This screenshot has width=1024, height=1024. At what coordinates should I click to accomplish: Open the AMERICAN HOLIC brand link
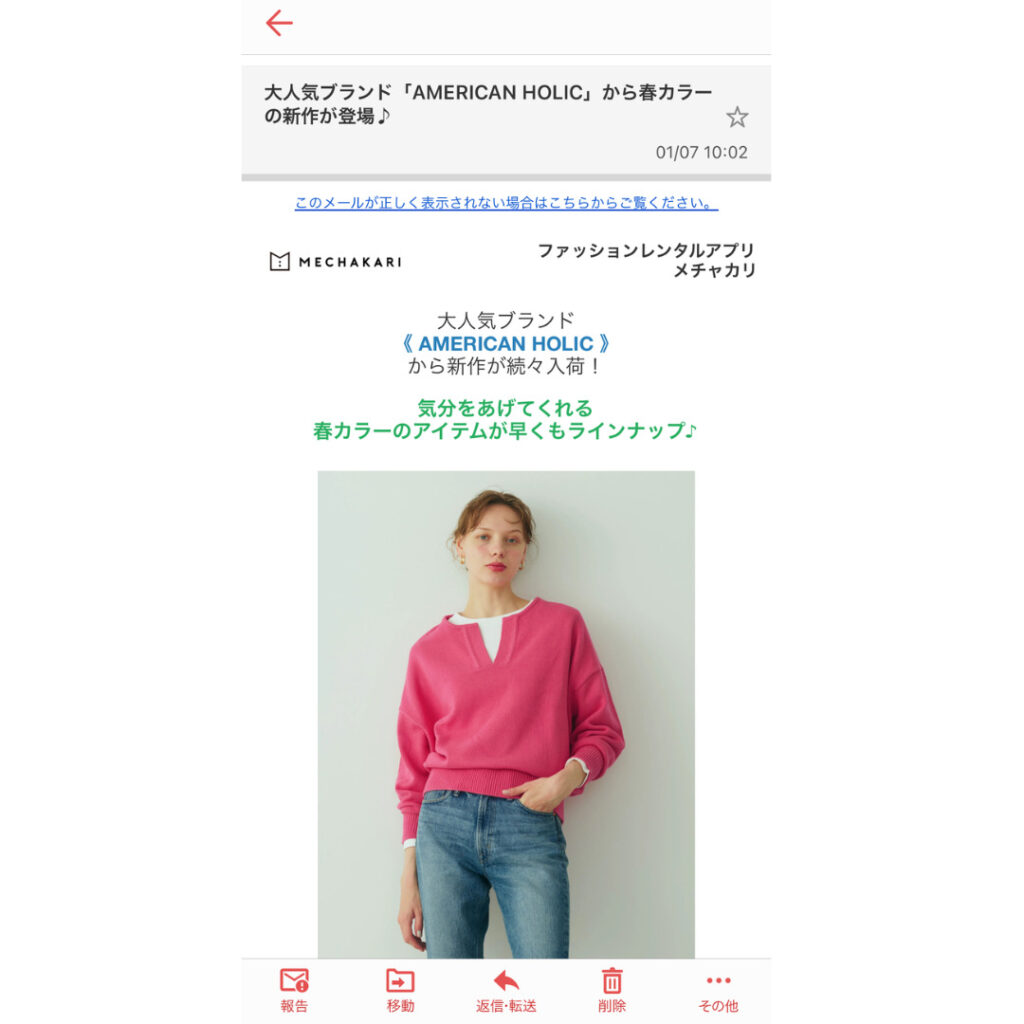click(506, 343)
